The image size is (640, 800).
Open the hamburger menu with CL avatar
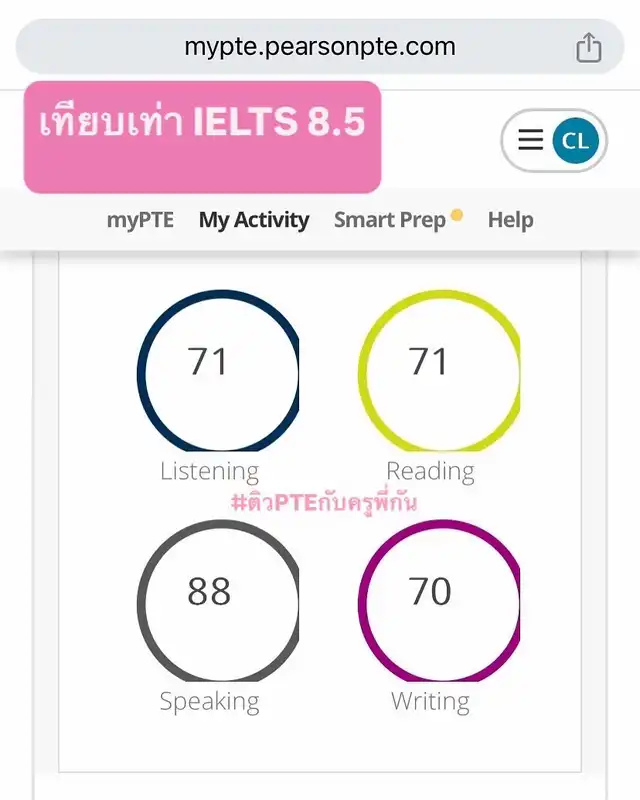(x=553, y=141)
